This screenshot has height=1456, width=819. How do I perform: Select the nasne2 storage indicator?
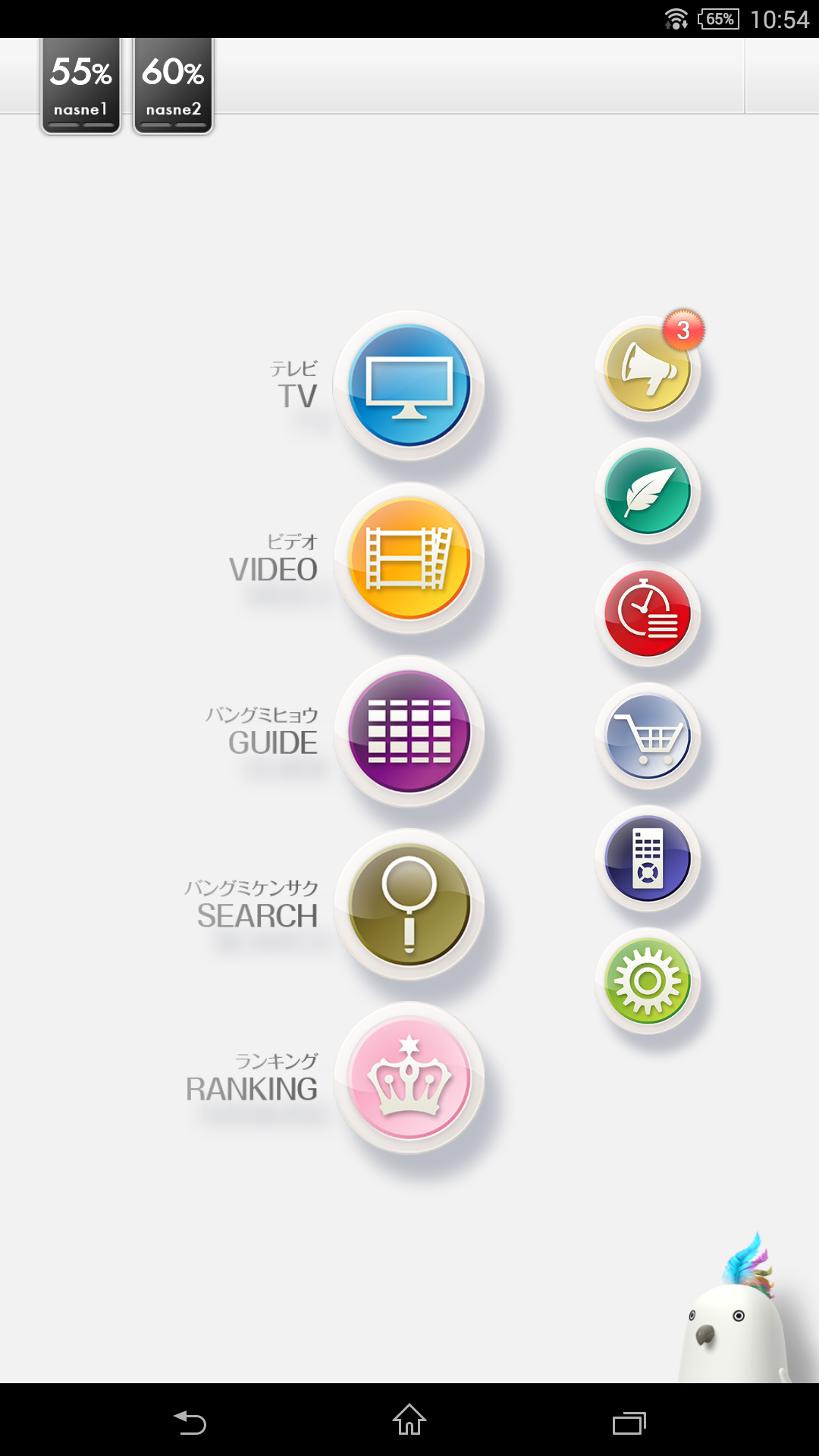173,86
